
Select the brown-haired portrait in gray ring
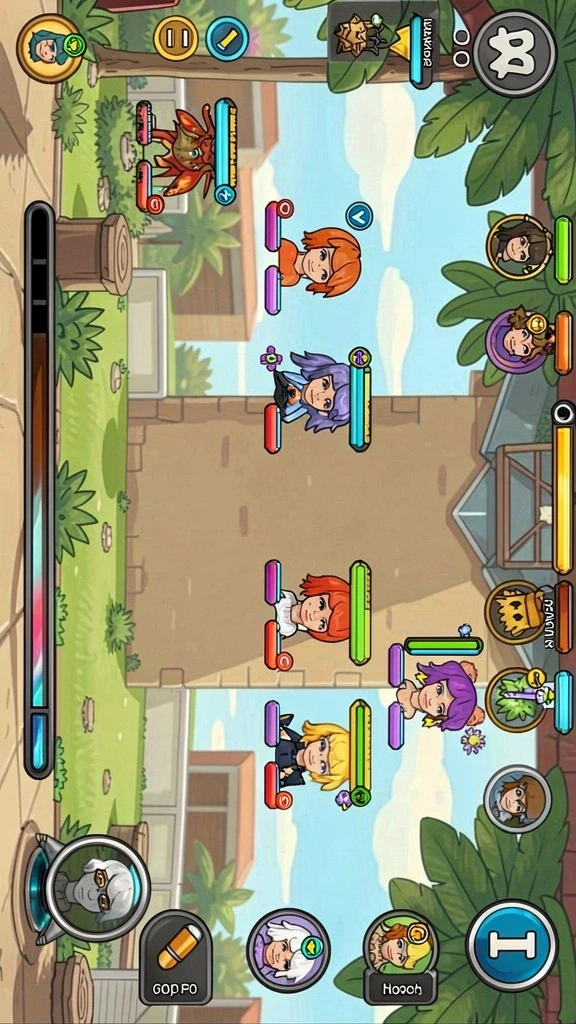(x=517, y=799)
